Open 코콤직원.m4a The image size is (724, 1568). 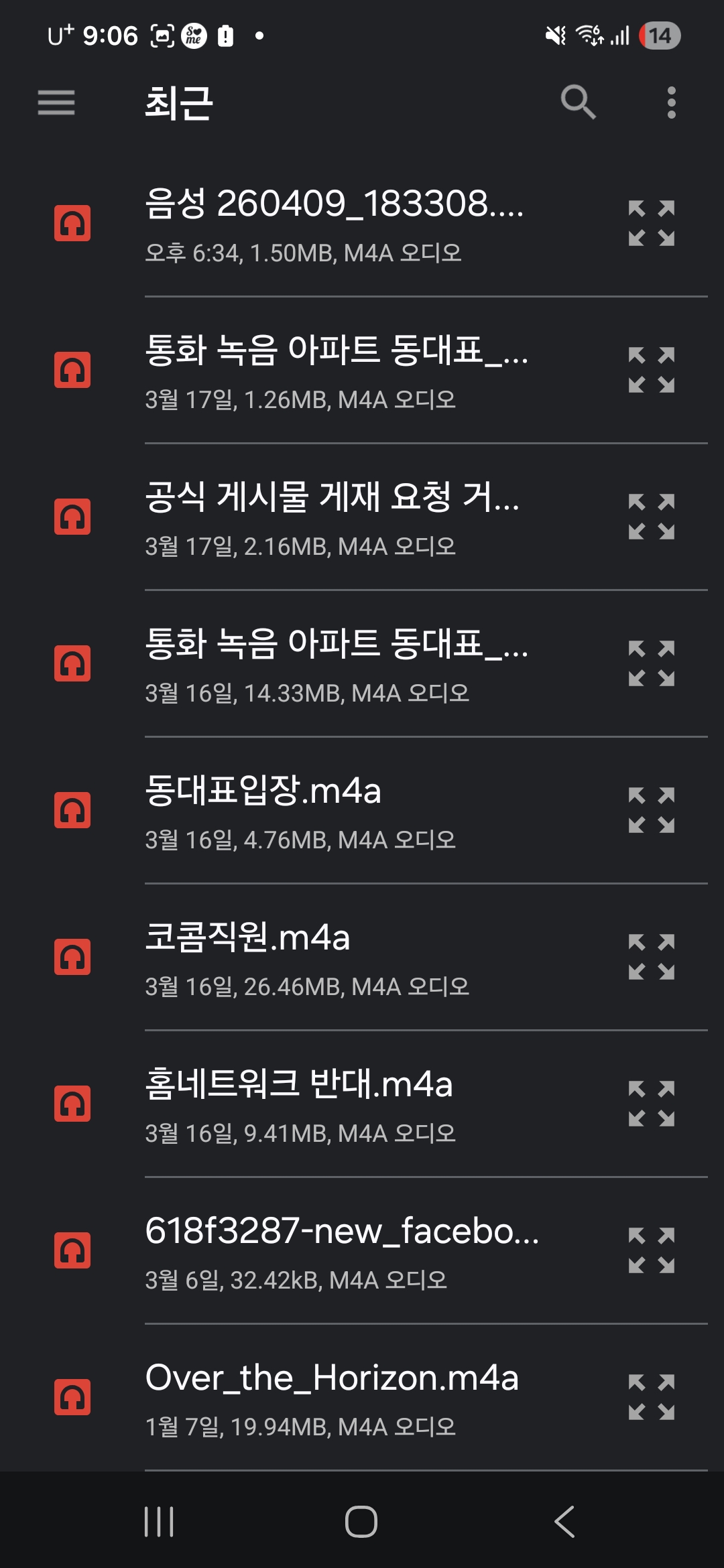[335, 958]
